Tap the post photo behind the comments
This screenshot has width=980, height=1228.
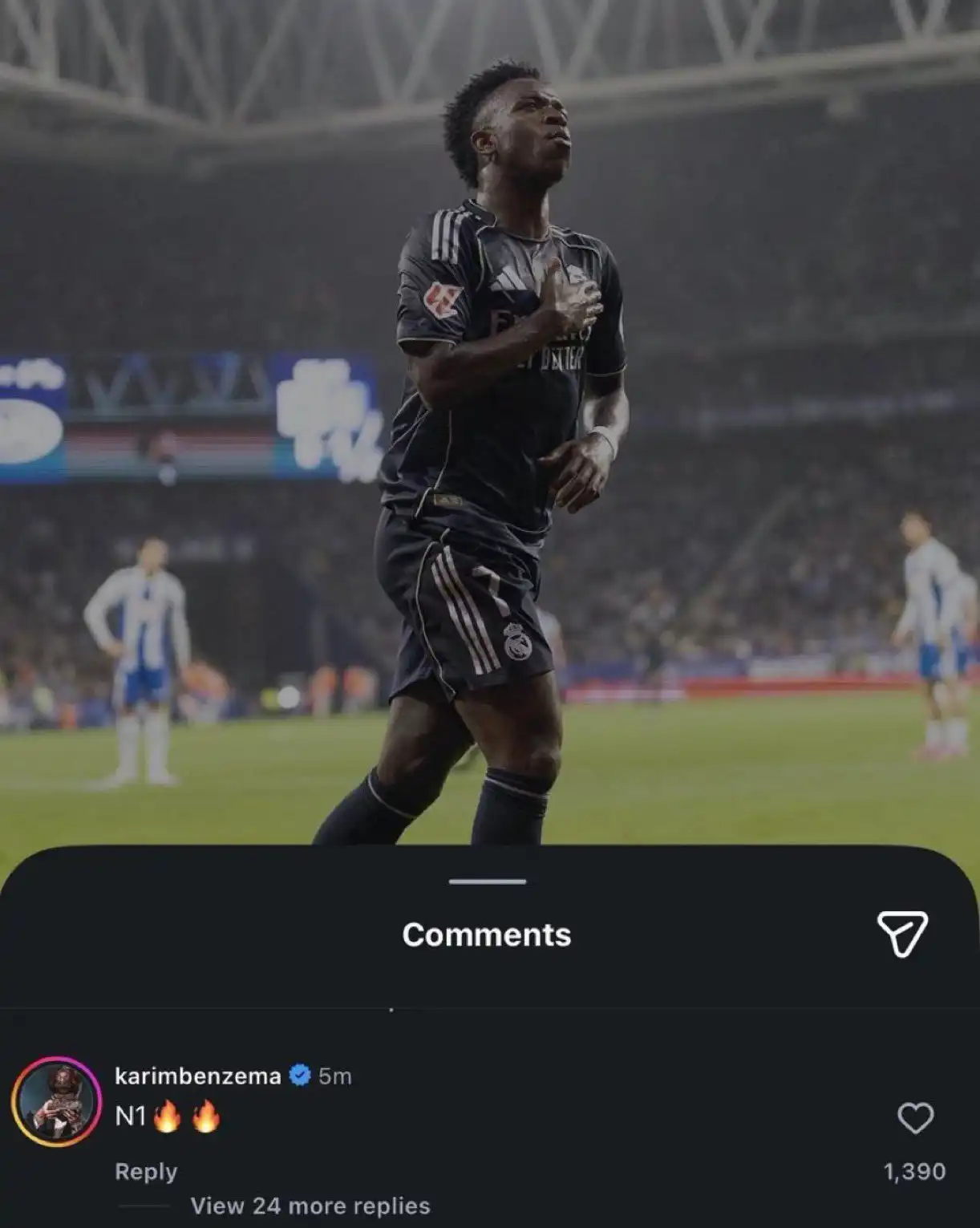pos(490,421)
